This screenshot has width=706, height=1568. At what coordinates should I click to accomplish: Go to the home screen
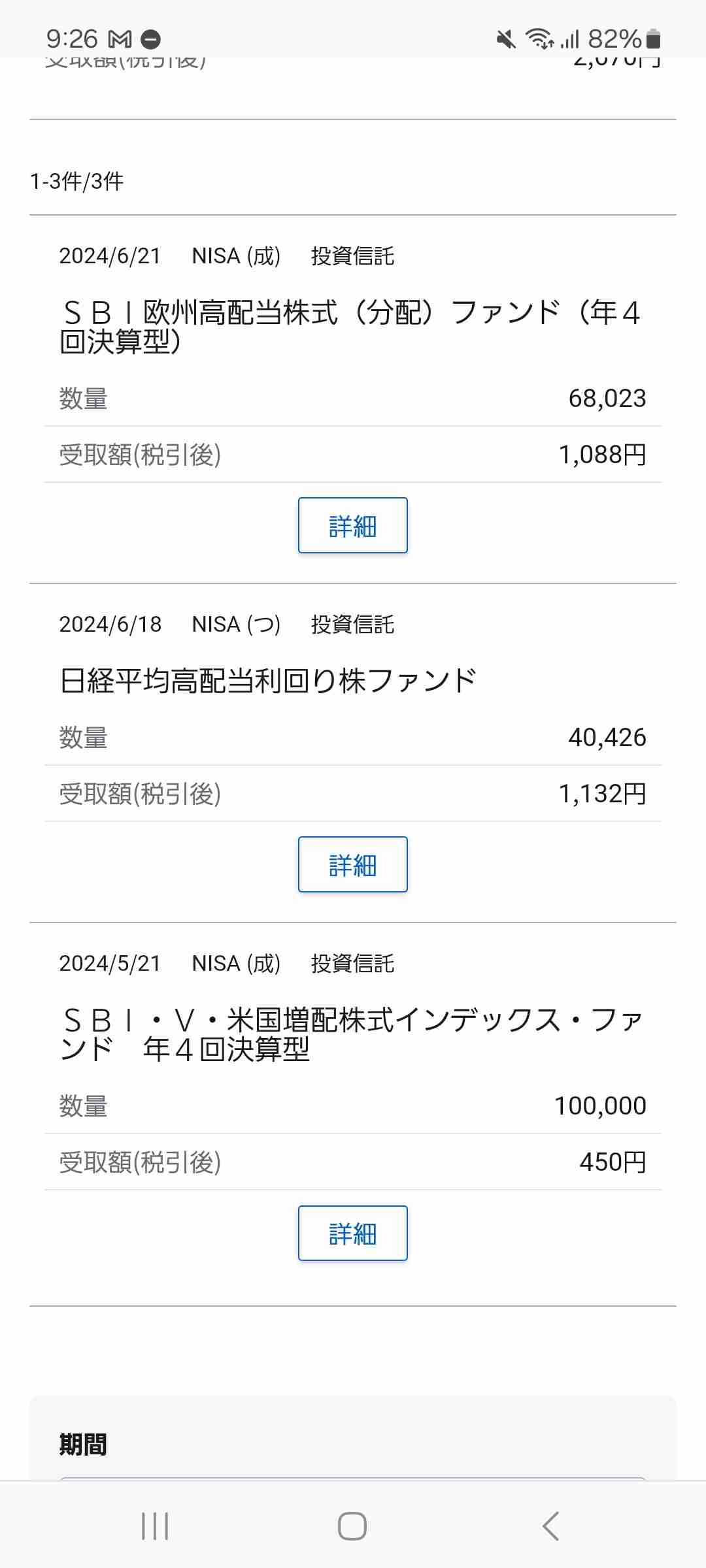pyautogui.click(x=352, y=1526)
